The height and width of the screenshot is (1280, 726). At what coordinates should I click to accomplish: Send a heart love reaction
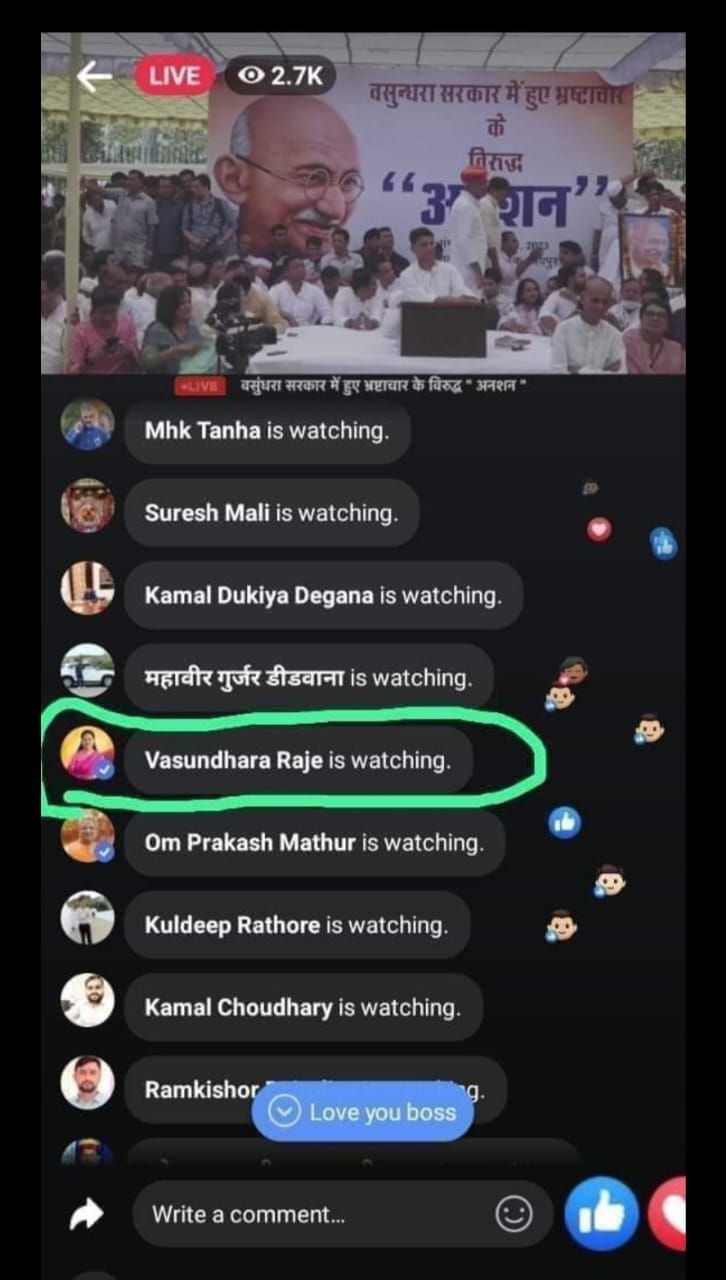click(x=668, y=1214)
